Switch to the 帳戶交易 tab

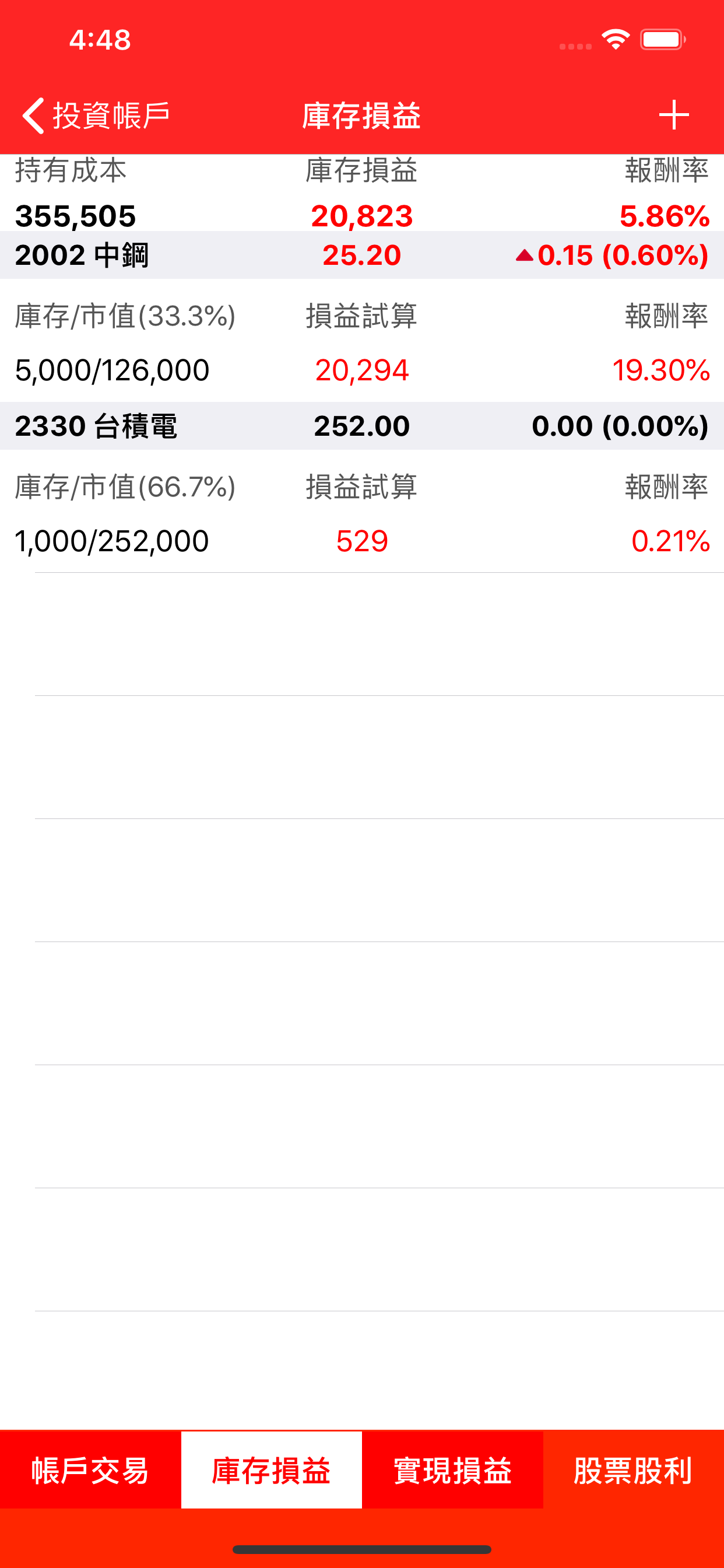91,1469
